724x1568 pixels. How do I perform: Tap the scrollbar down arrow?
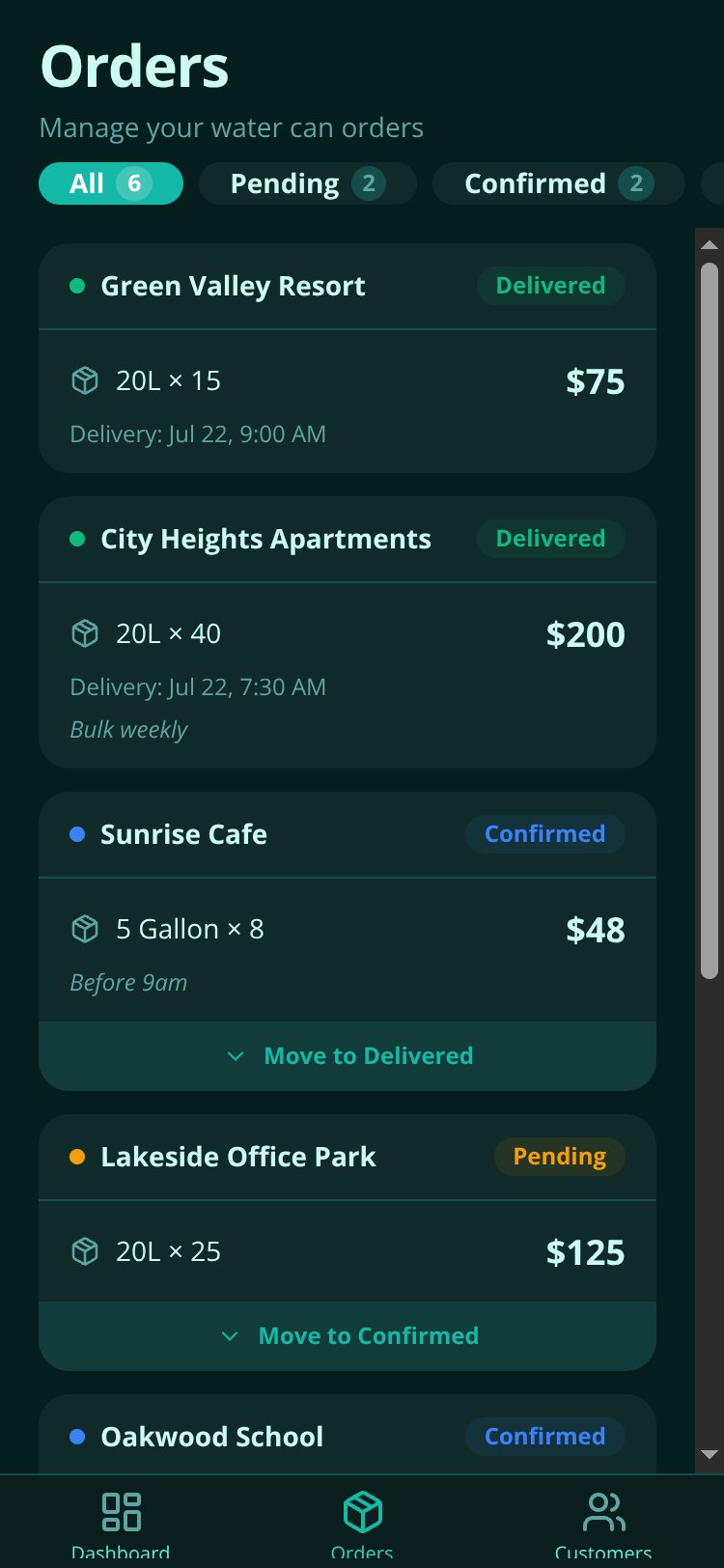[710, 1454]
